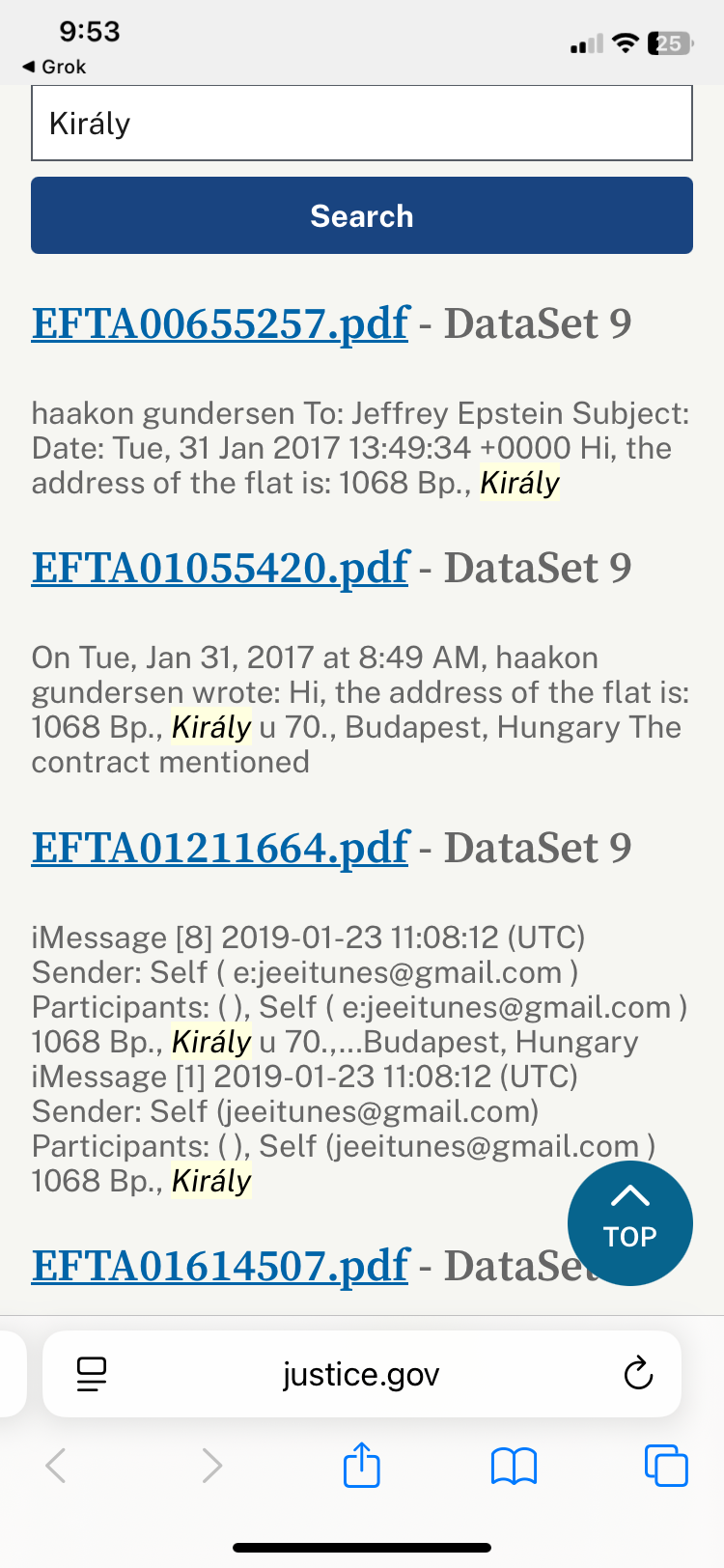Open the Safari bookmarks icon

click(514, 1466)
